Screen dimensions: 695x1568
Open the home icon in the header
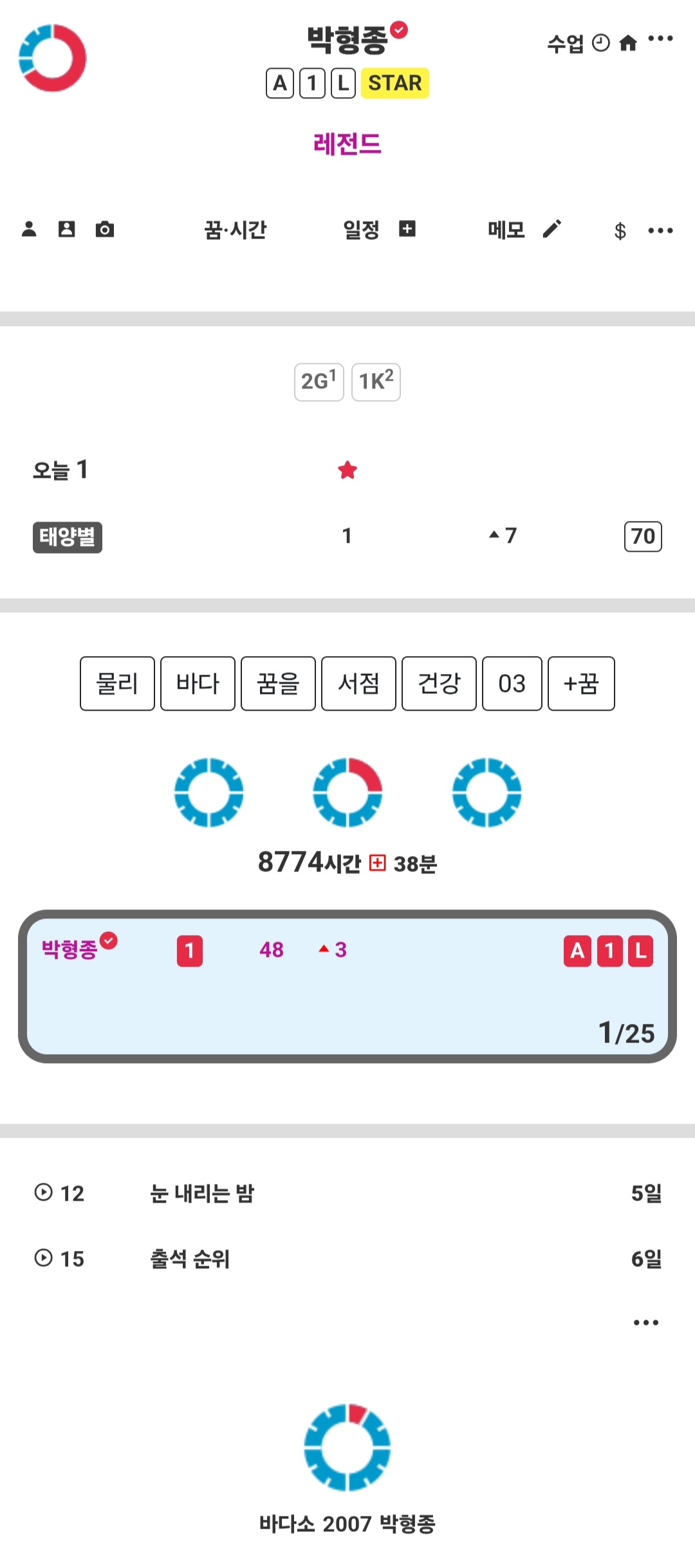pyautogui.click(x=627, y=43)
